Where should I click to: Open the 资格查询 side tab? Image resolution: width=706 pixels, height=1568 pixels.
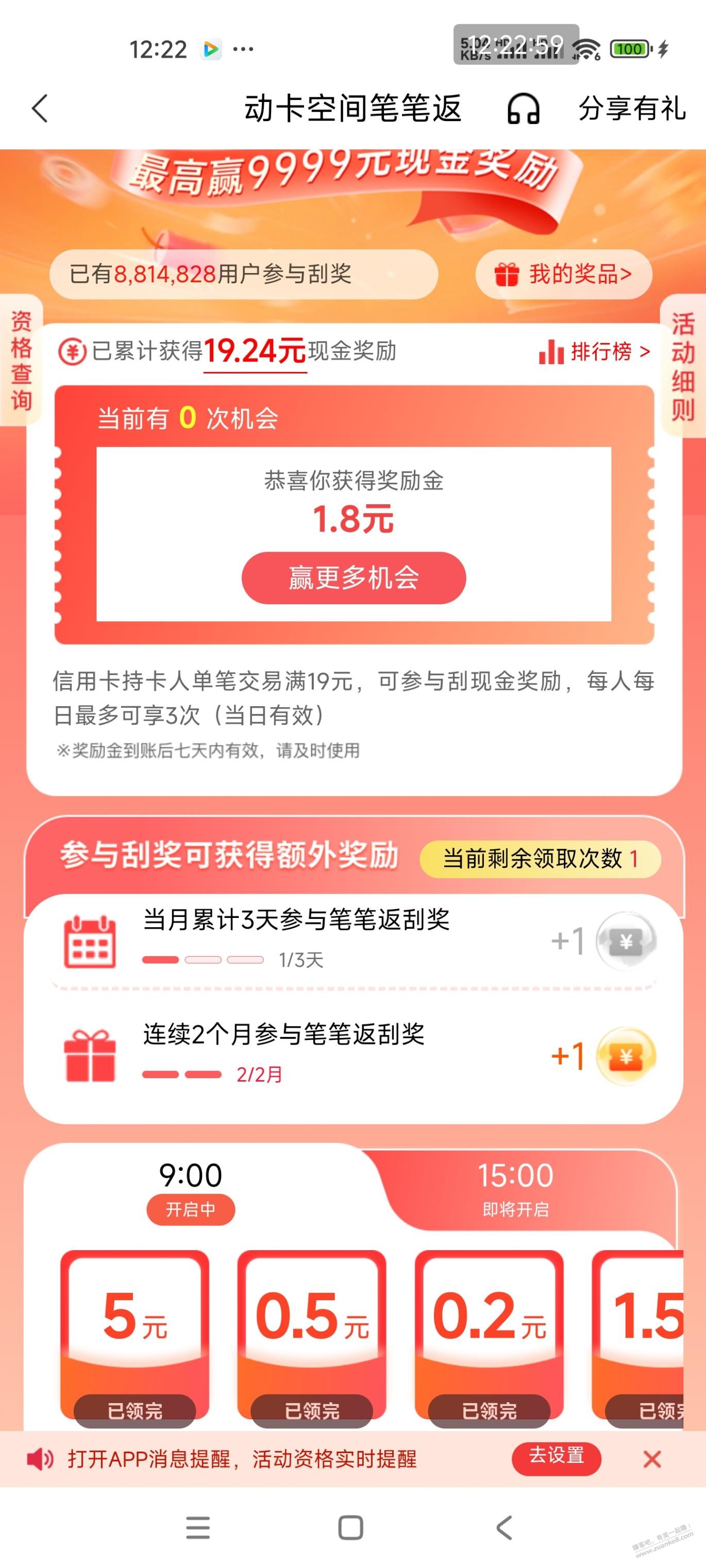21,361
